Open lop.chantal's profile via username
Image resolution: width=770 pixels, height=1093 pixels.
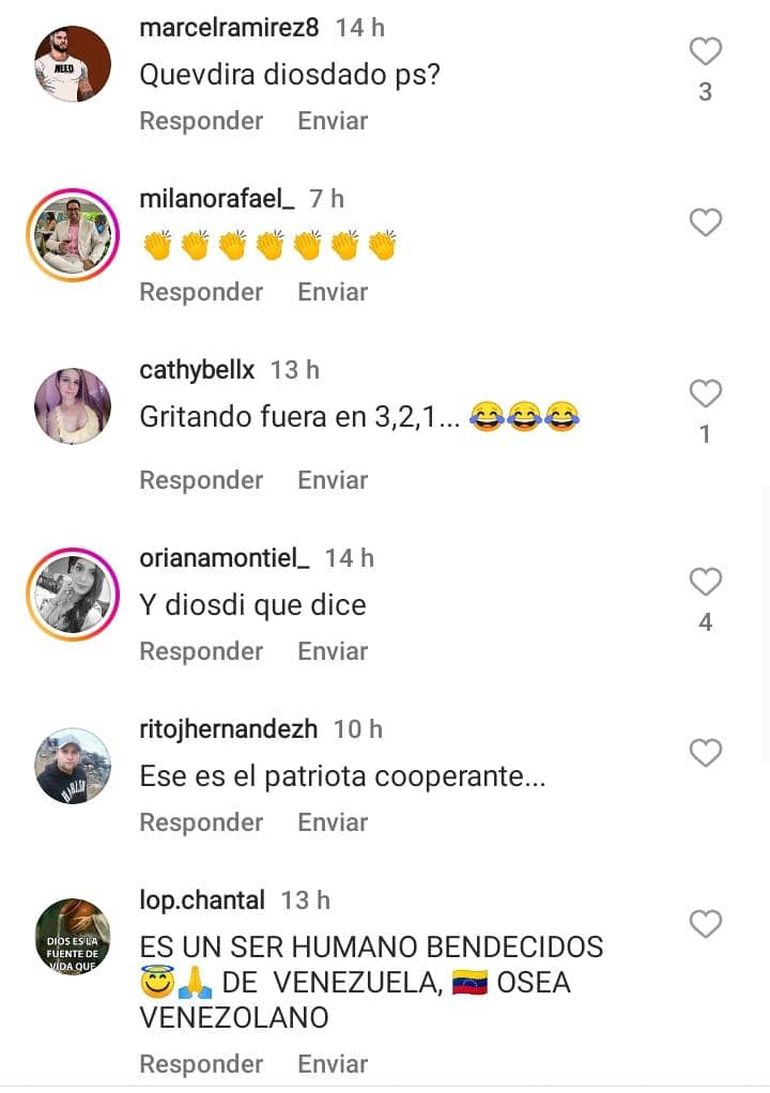click(202, 900)
